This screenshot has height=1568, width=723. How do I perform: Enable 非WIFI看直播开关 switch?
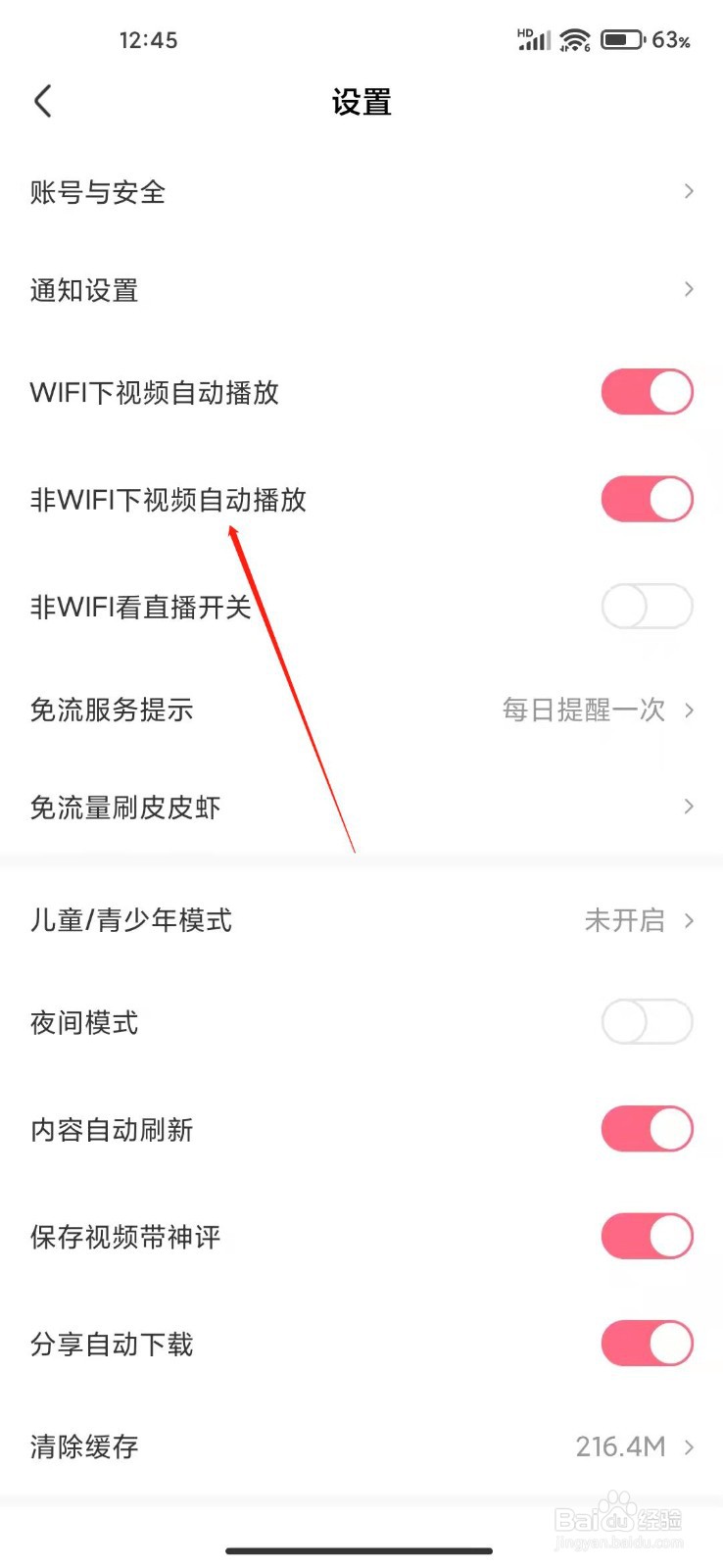[647, 606]
